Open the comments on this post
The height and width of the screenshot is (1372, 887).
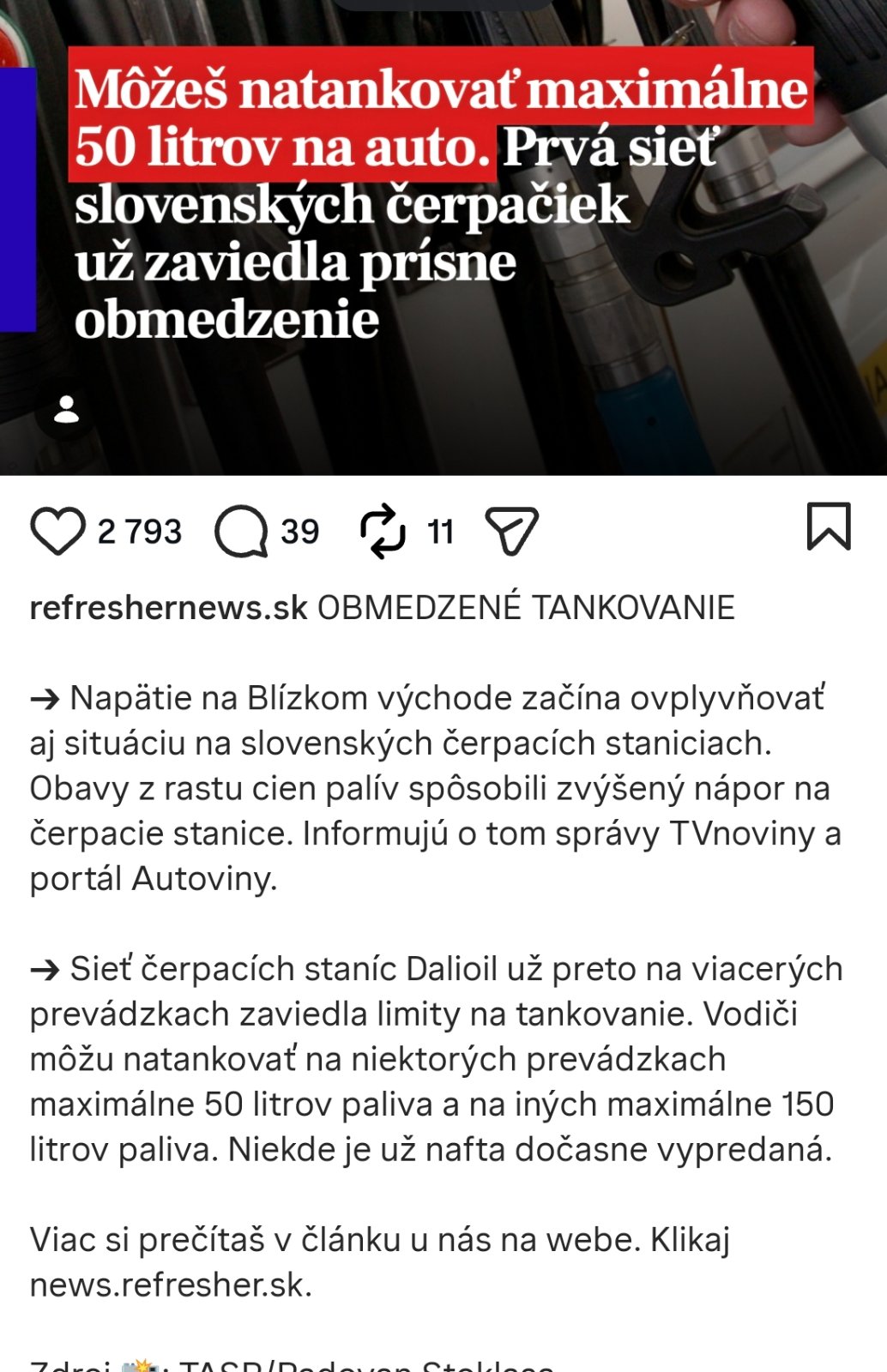[x=241, y=531]
